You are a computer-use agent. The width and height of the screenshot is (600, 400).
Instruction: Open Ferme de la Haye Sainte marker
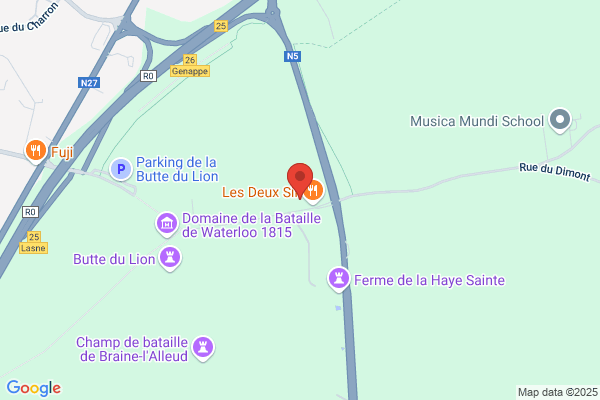tap(341, 280)
